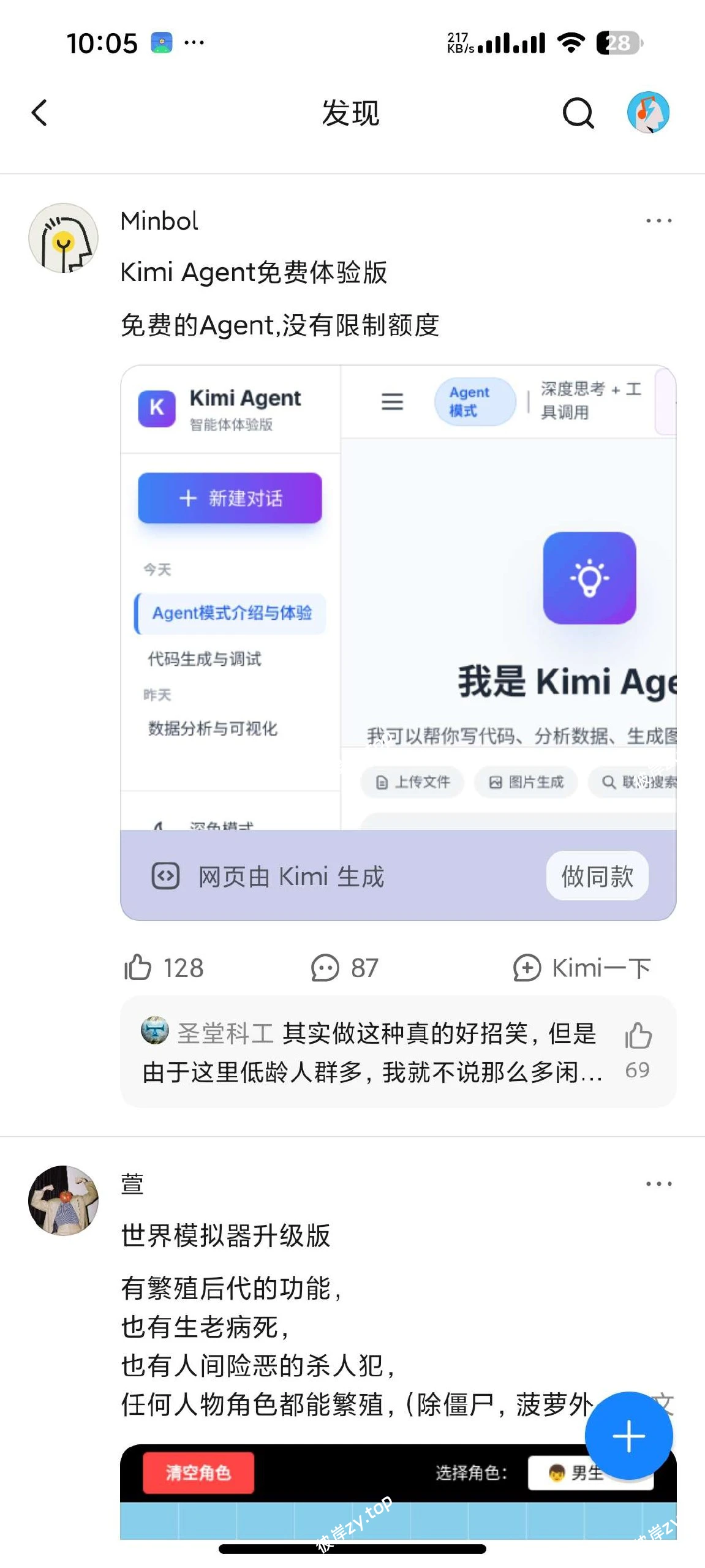This screenshot has height=1568, width=705.
Task: Tap the back arrow at top left
Action: (x=39, y=113)
